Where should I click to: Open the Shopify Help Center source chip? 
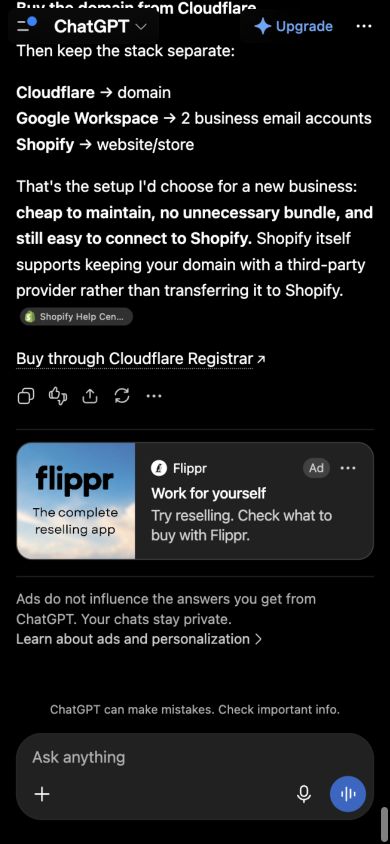click(76, 317)
